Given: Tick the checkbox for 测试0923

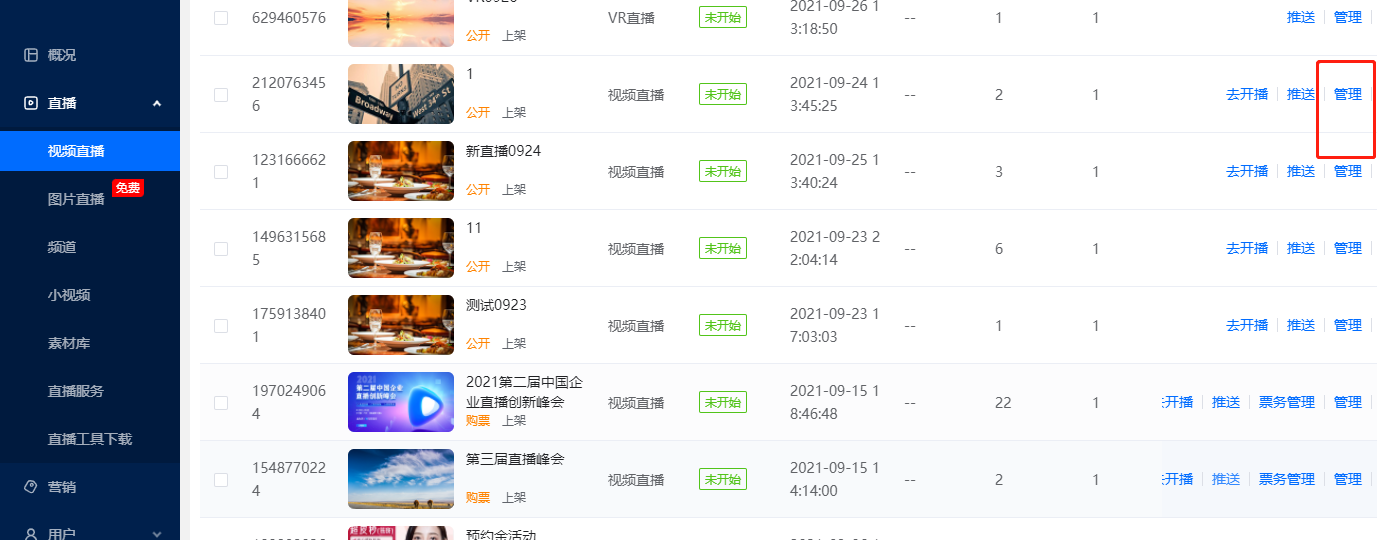Looking at the screenshot, I should (221, 326).
